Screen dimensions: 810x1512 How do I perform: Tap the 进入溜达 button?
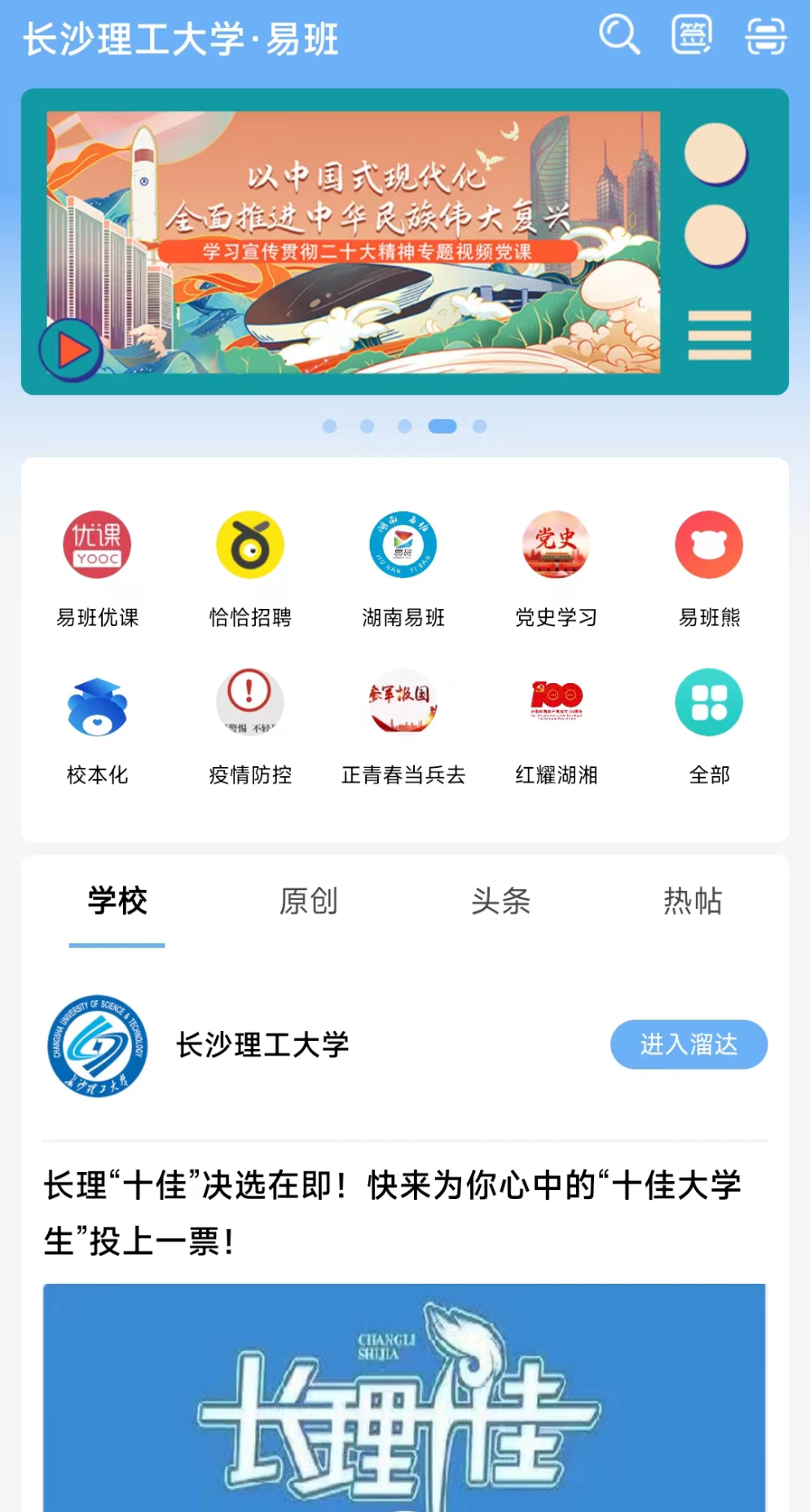click(689, 1044)
